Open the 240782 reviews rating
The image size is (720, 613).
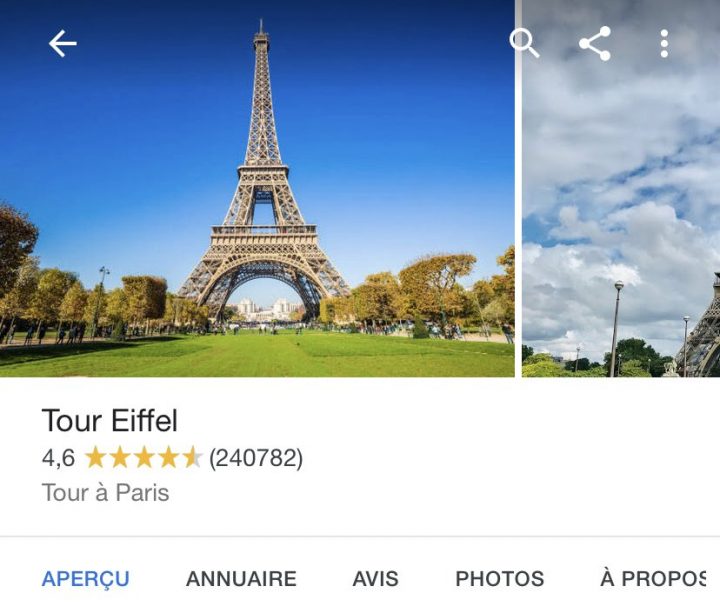coord(256,458)
